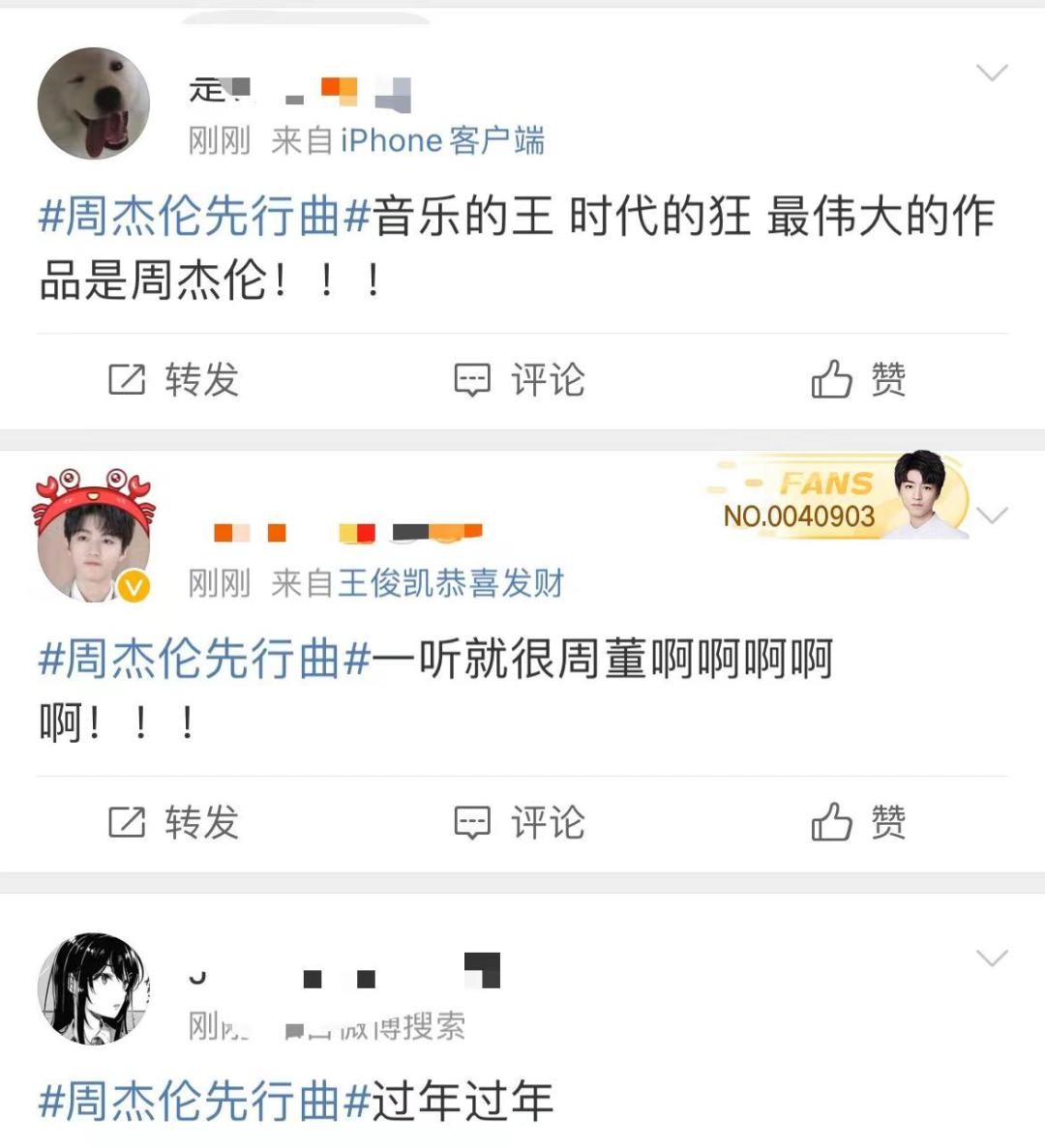
Task: Like the 音乐的王 时代的狂 post
Action: coord(858,380)
